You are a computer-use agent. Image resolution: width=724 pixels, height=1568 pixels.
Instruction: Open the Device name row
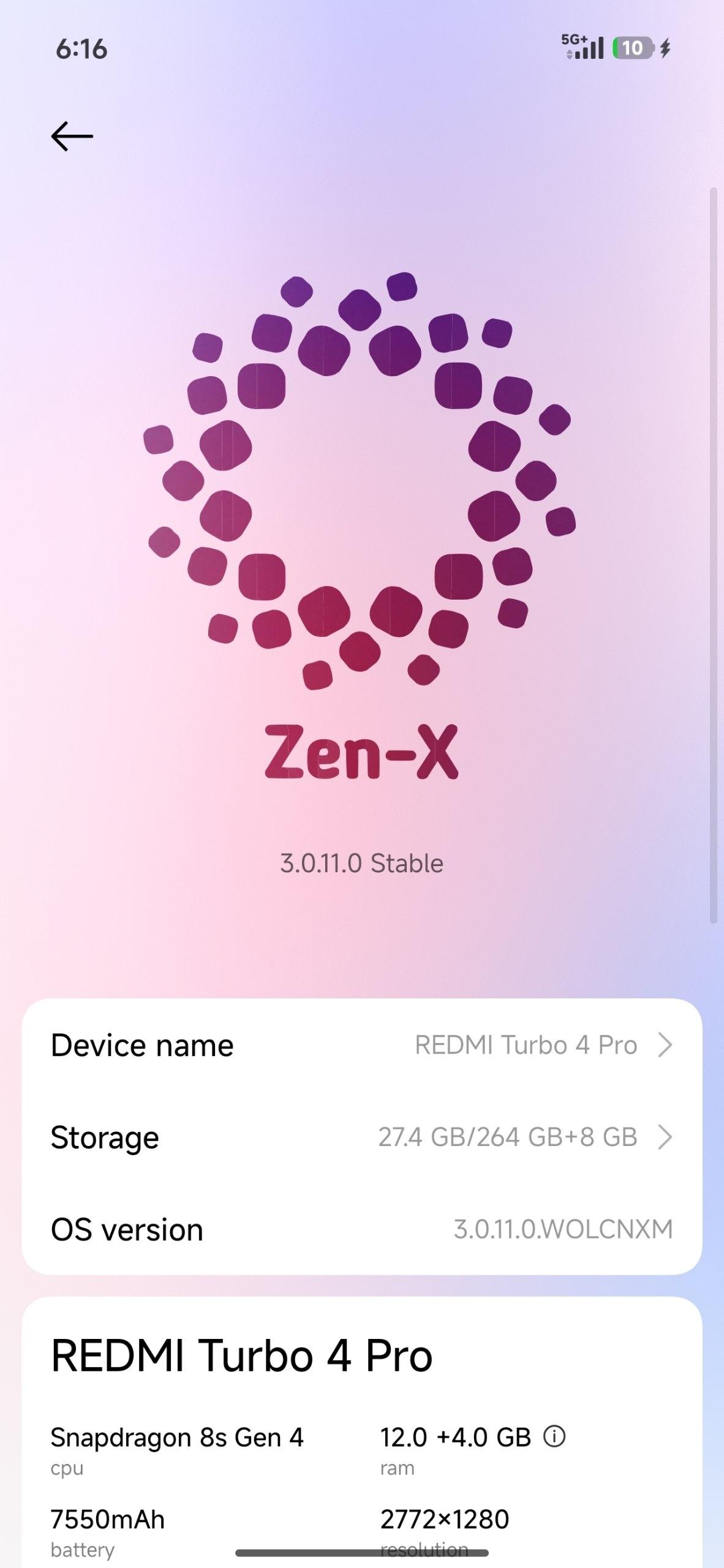[x=361, y=1045]
